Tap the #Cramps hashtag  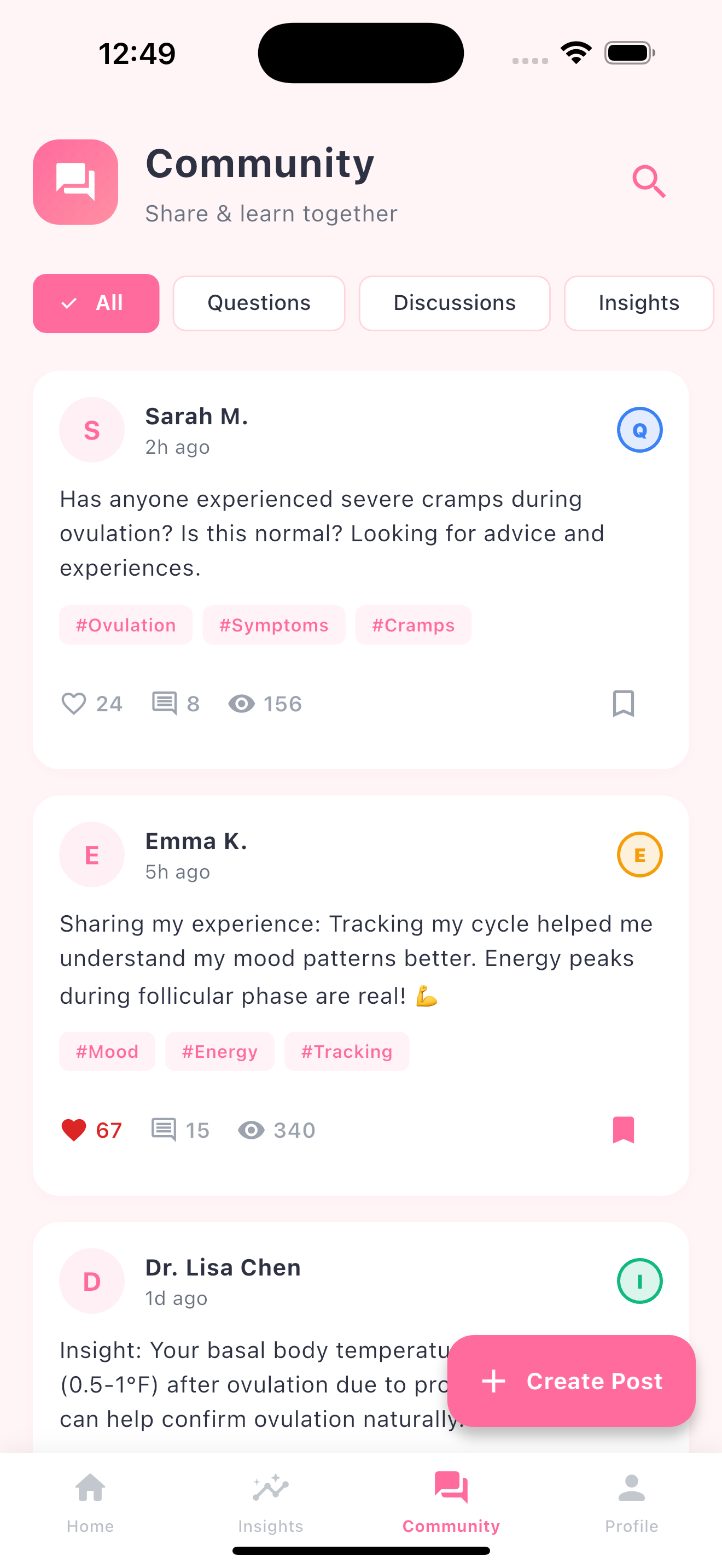tap(413, 625)
